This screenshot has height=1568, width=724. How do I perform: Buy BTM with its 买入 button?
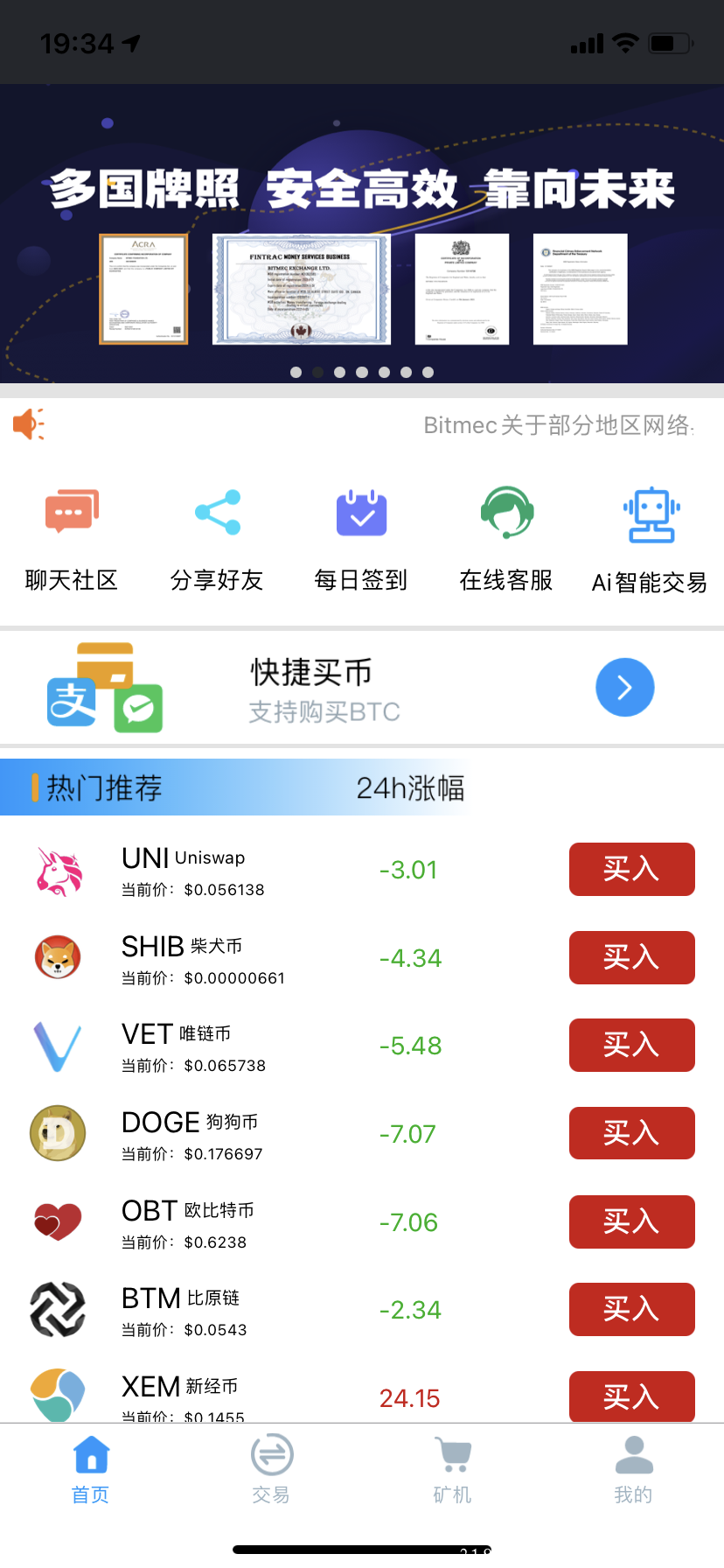631,1309
